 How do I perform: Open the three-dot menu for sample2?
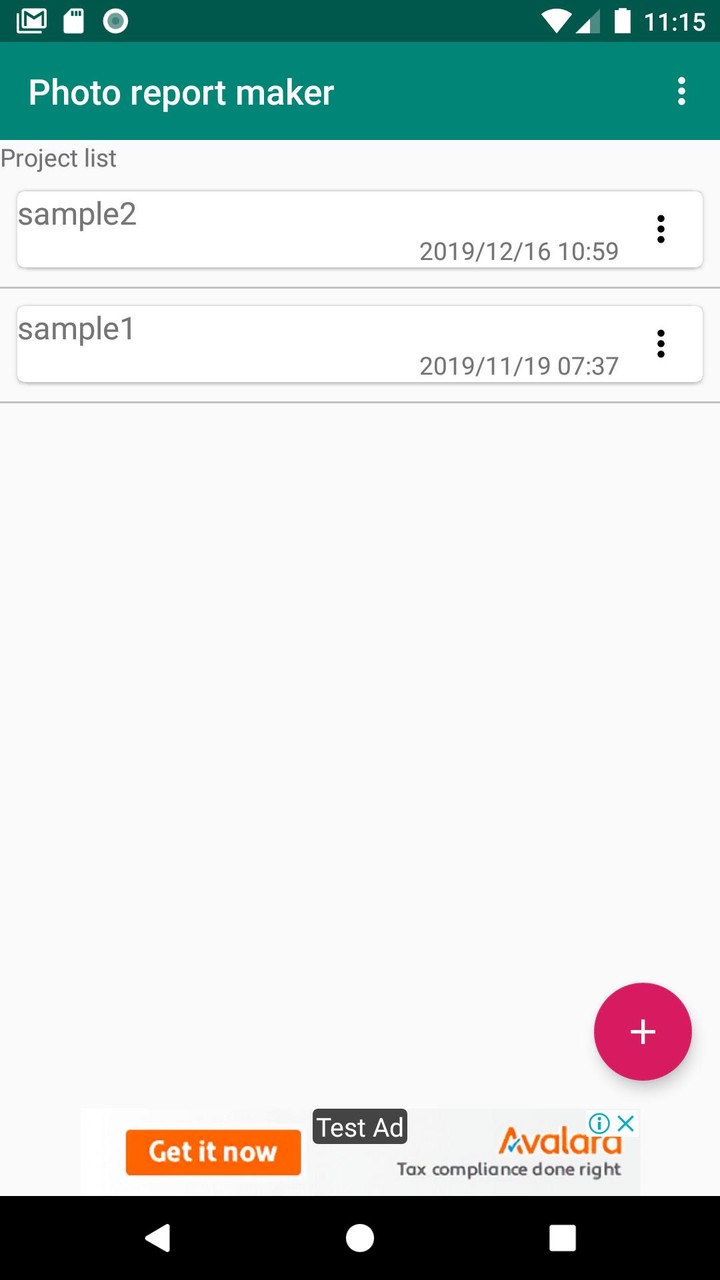pyautogui.click(x=661, y=229)
